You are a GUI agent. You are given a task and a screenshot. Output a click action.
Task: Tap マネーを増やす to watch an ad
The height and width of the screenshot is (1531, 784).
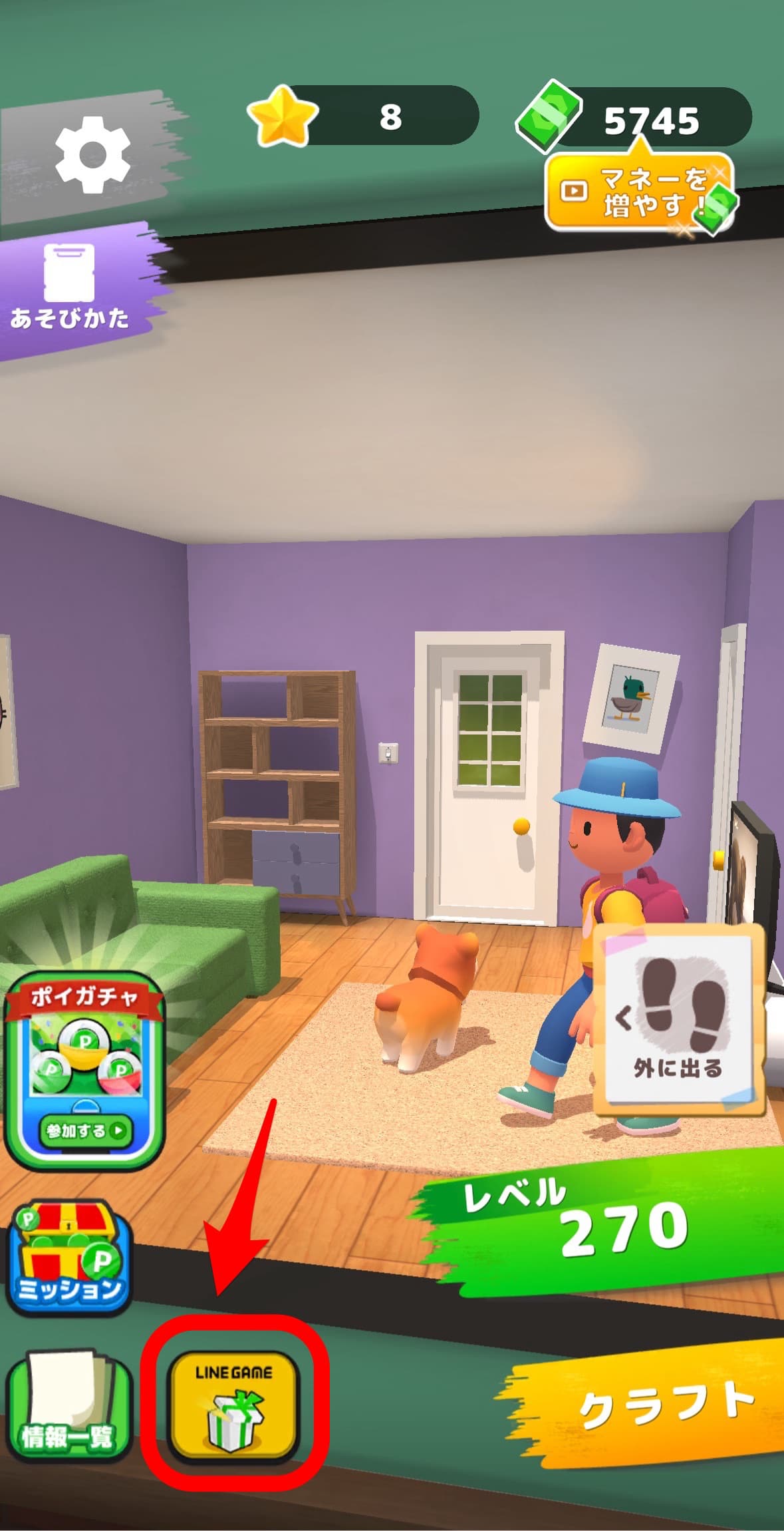click(x=638, y=193)
